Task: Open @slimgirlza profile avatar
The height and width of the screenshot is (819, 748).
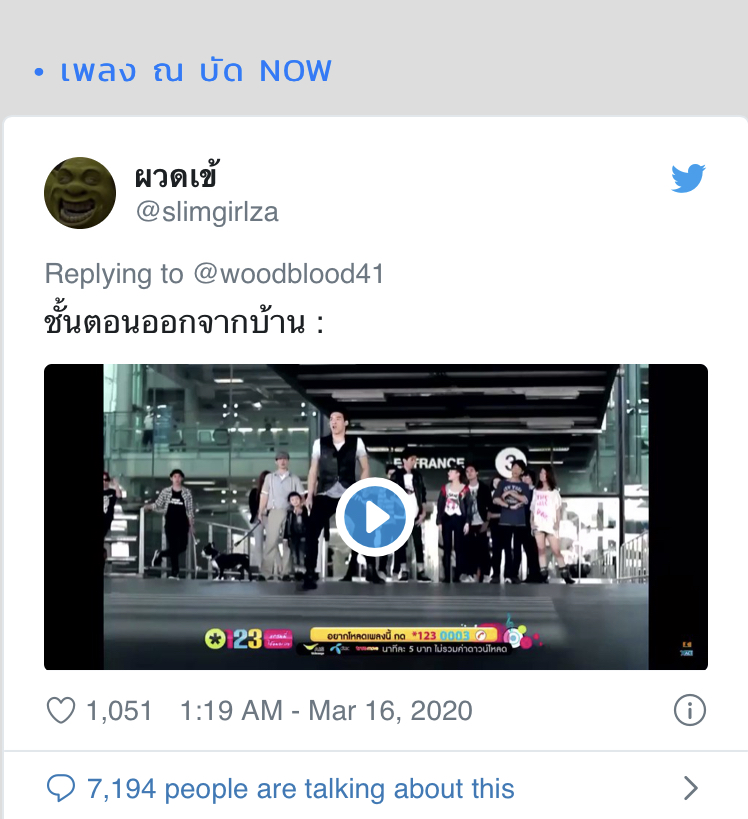Action: pos(80,193)
